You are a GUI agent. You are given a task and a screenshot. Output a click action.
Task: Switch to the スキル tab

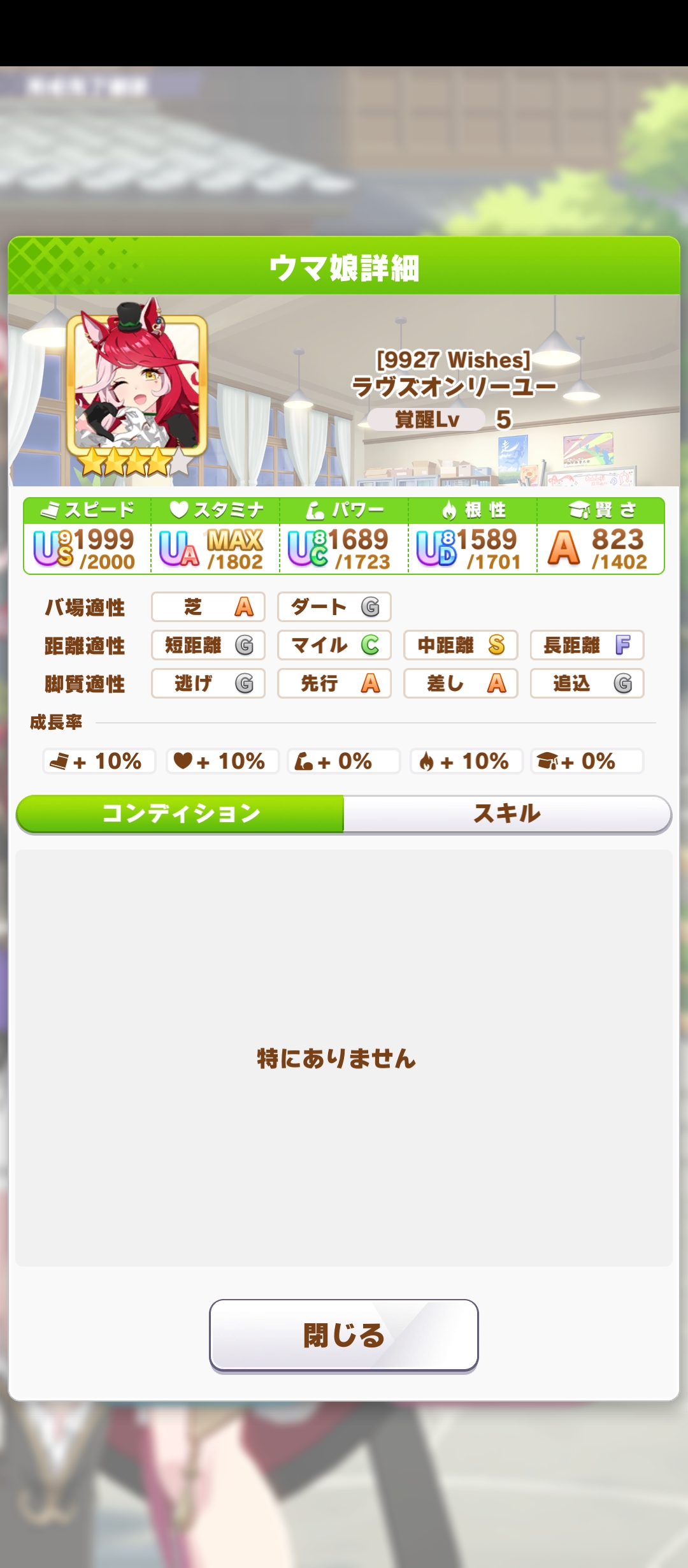pyautogui.click(x=507, y=813)
